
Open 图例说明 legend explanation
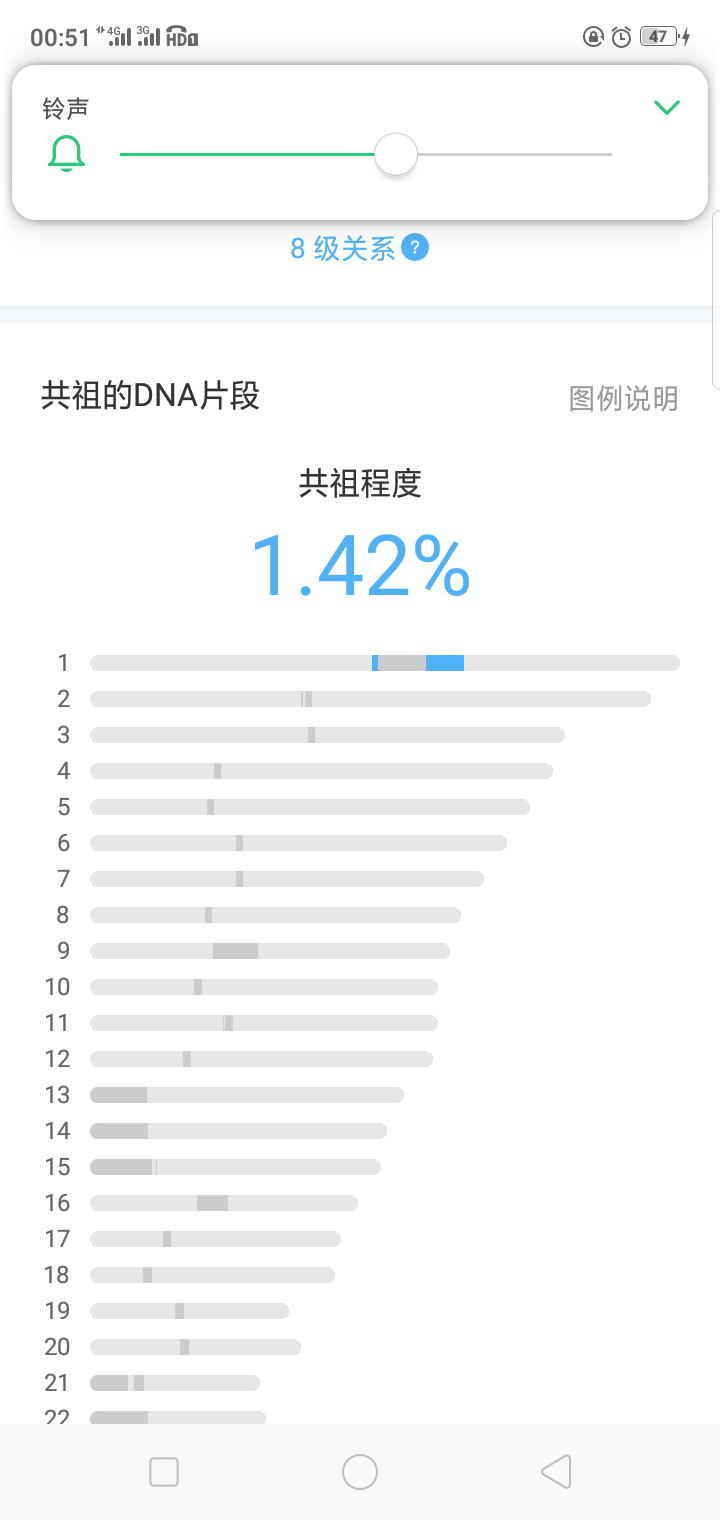(x=624, y=398)
